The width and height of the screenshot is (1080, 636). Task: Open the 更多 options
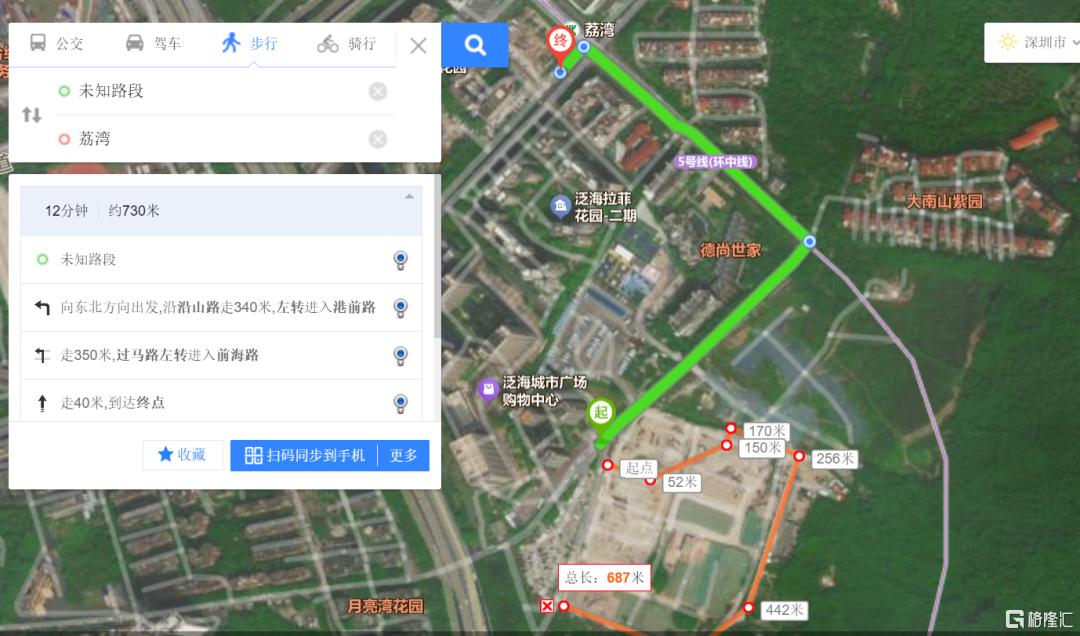click(x=404, y=455)
